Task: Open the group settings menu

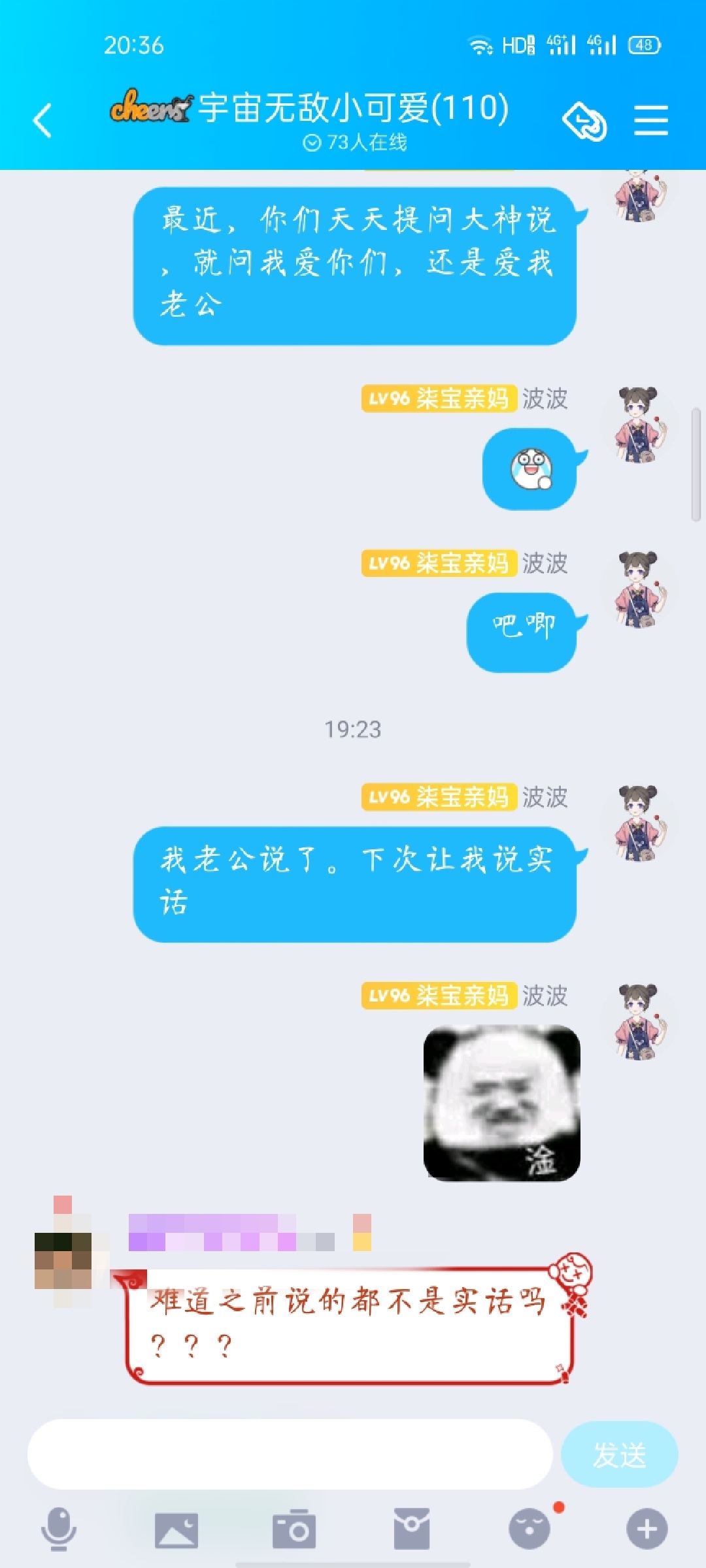Action: point(651,121)
